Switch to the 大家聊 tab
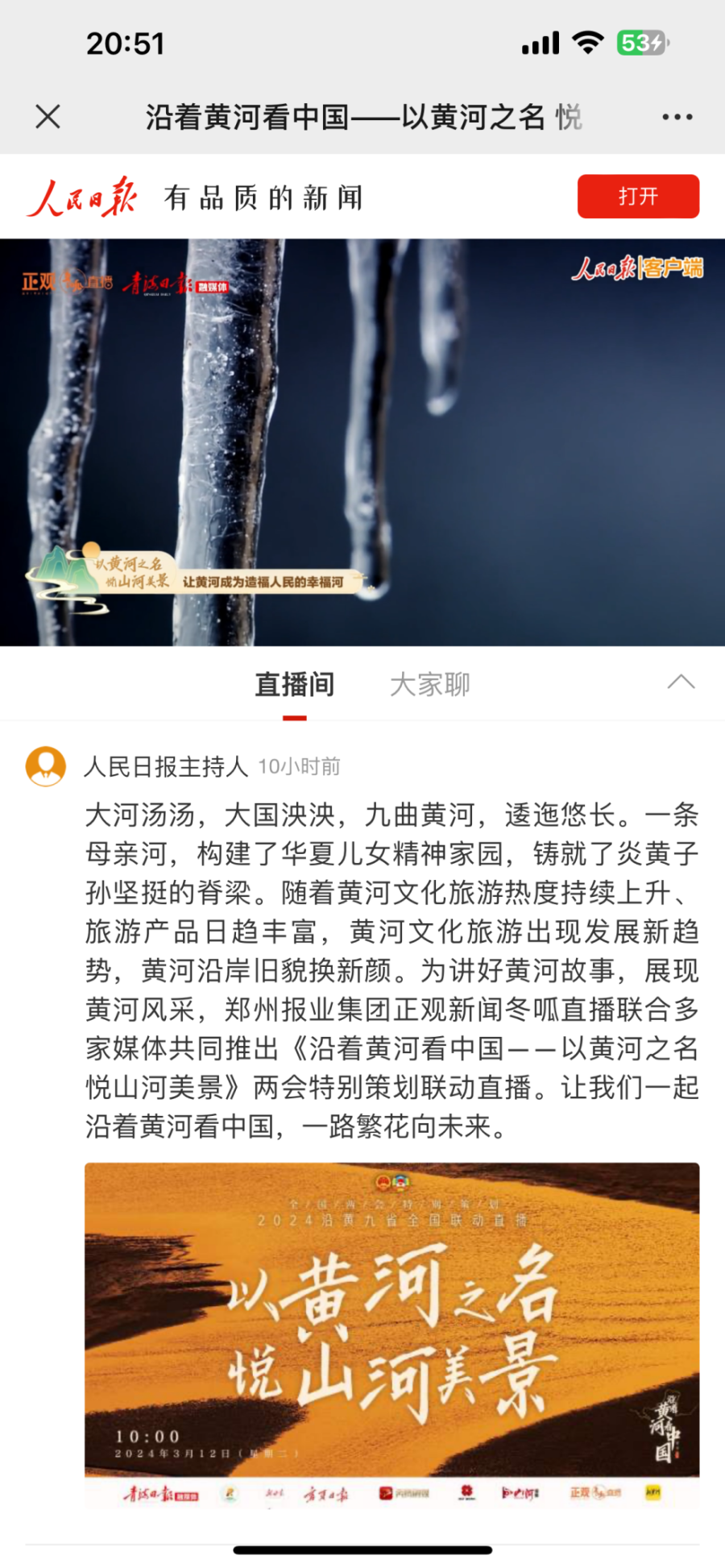Screen dimensions: 725x1568 pos(429,685)
